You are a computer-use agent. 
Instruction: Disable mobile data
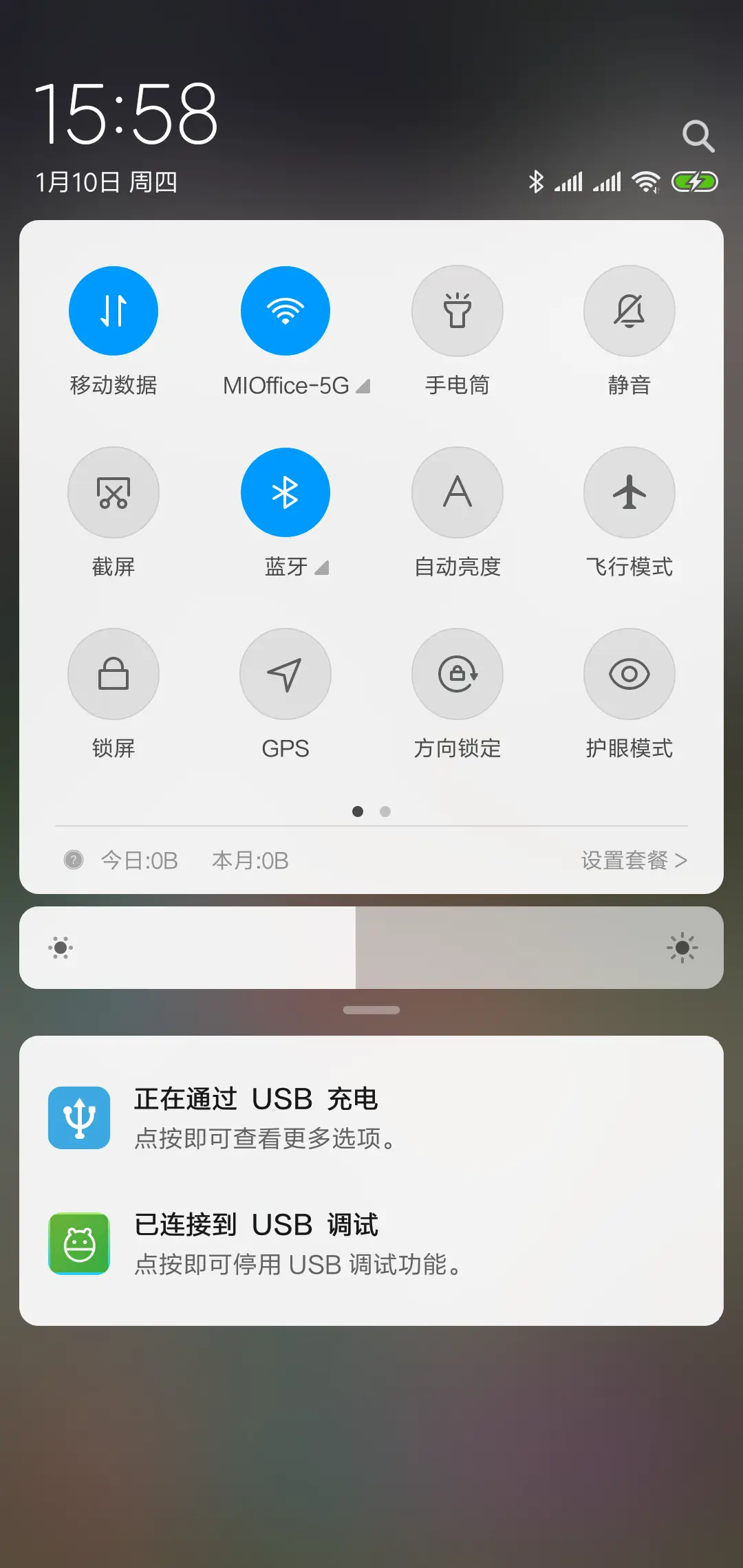pos(114,311)
